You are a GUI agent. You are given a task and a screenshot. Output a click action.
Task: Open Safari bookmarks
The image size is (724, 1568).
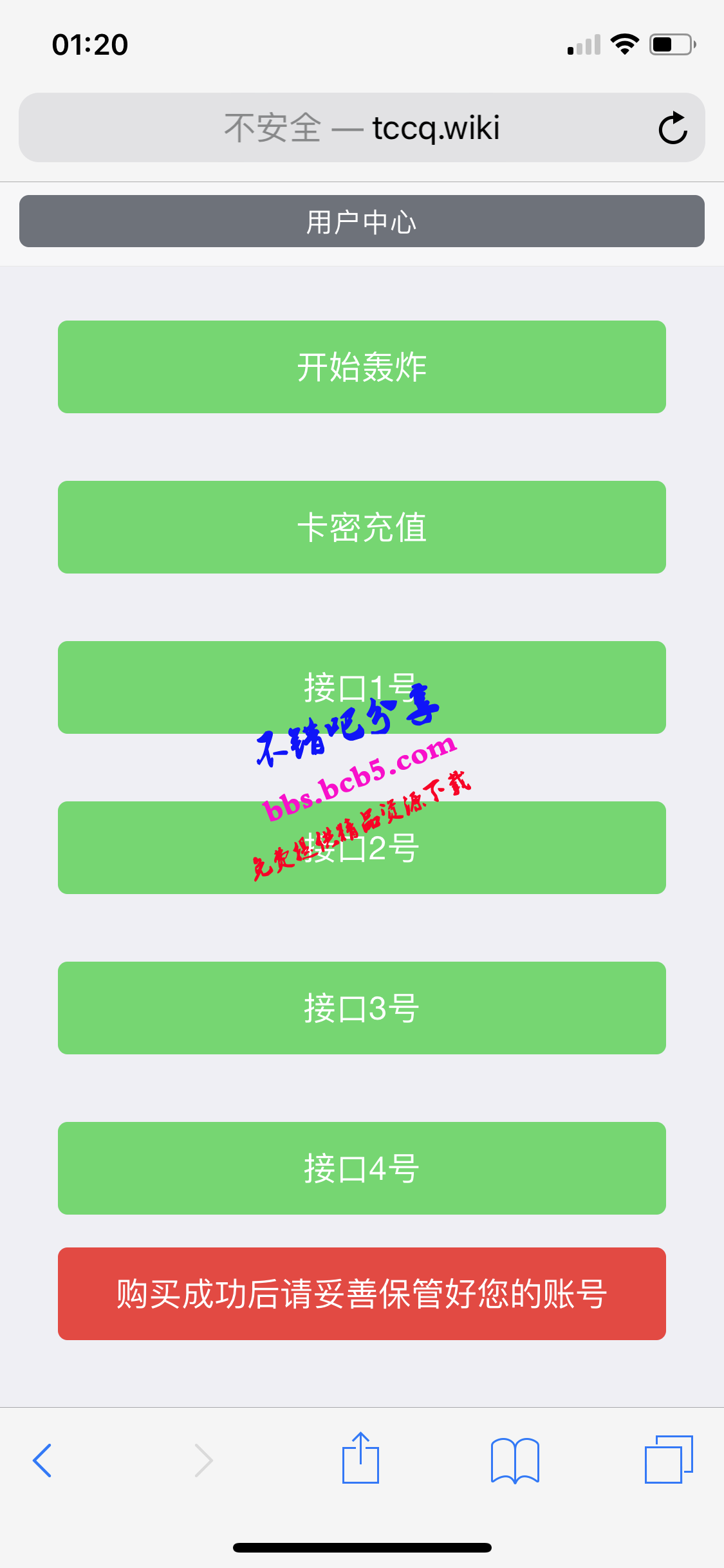[x=515, y=1461]
